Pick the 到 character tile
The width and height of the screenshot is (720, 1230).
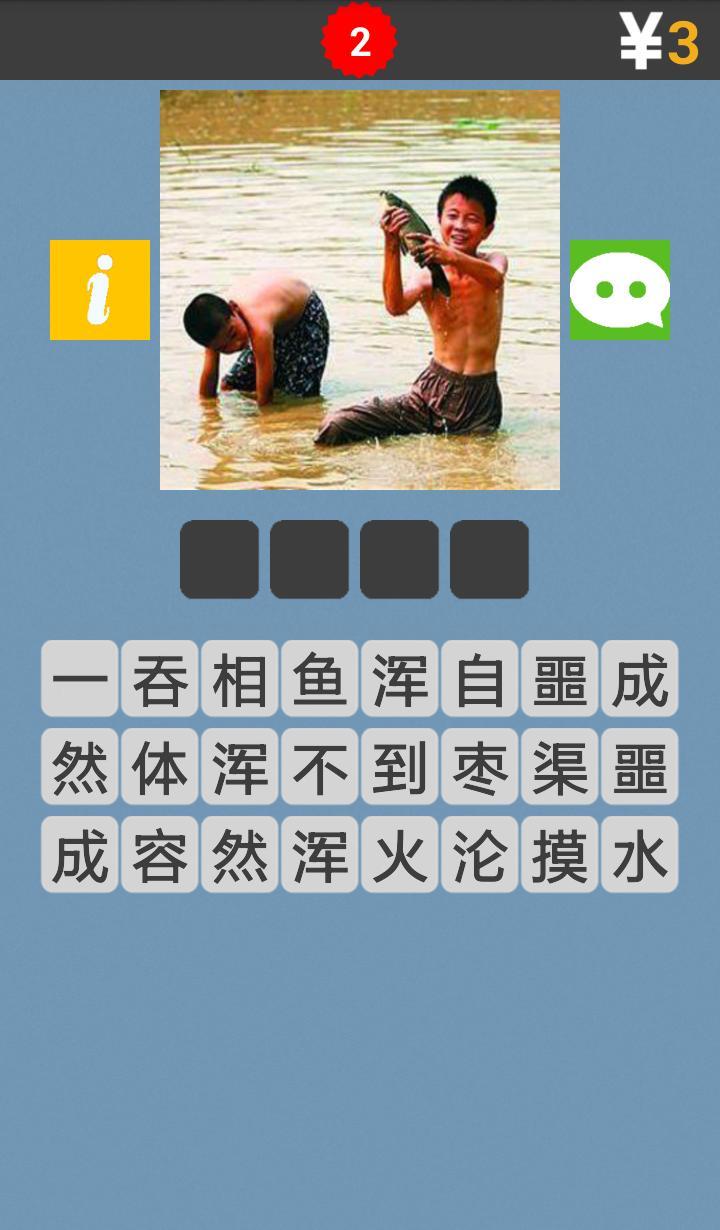coord(400,767)
